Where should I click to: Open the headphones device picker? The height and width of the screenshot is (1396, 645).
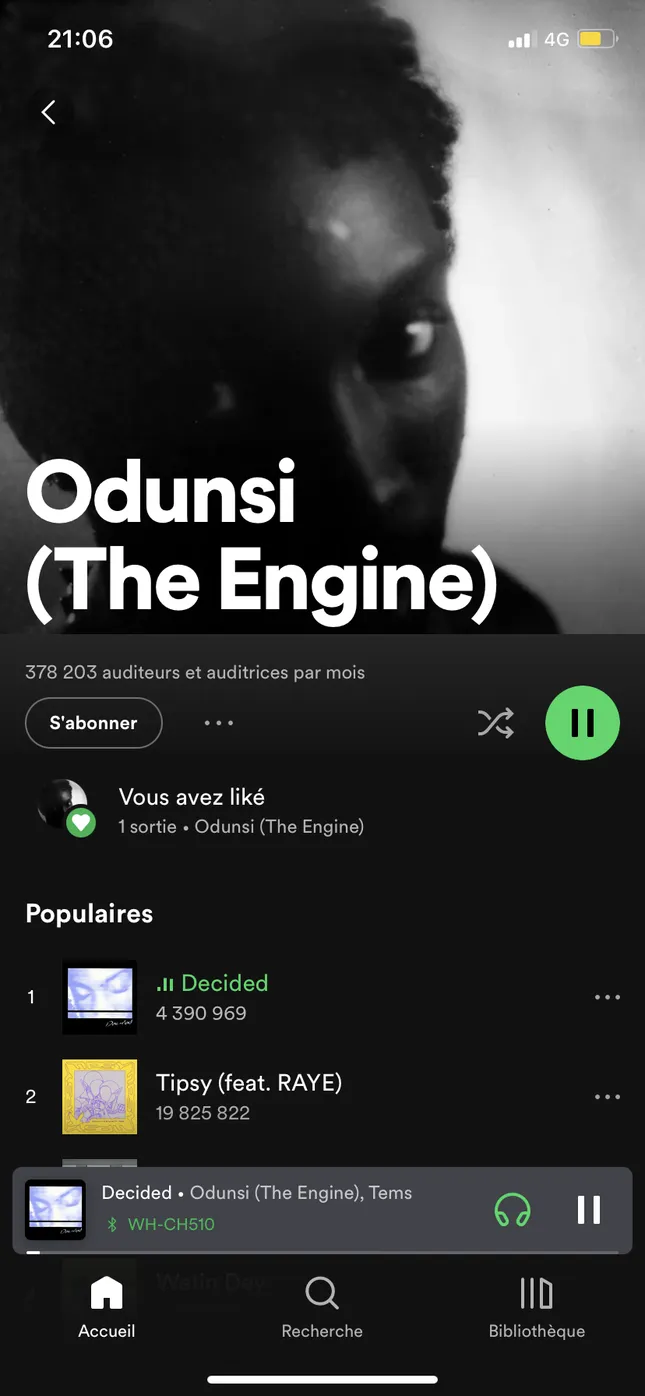click(512, 1210)
